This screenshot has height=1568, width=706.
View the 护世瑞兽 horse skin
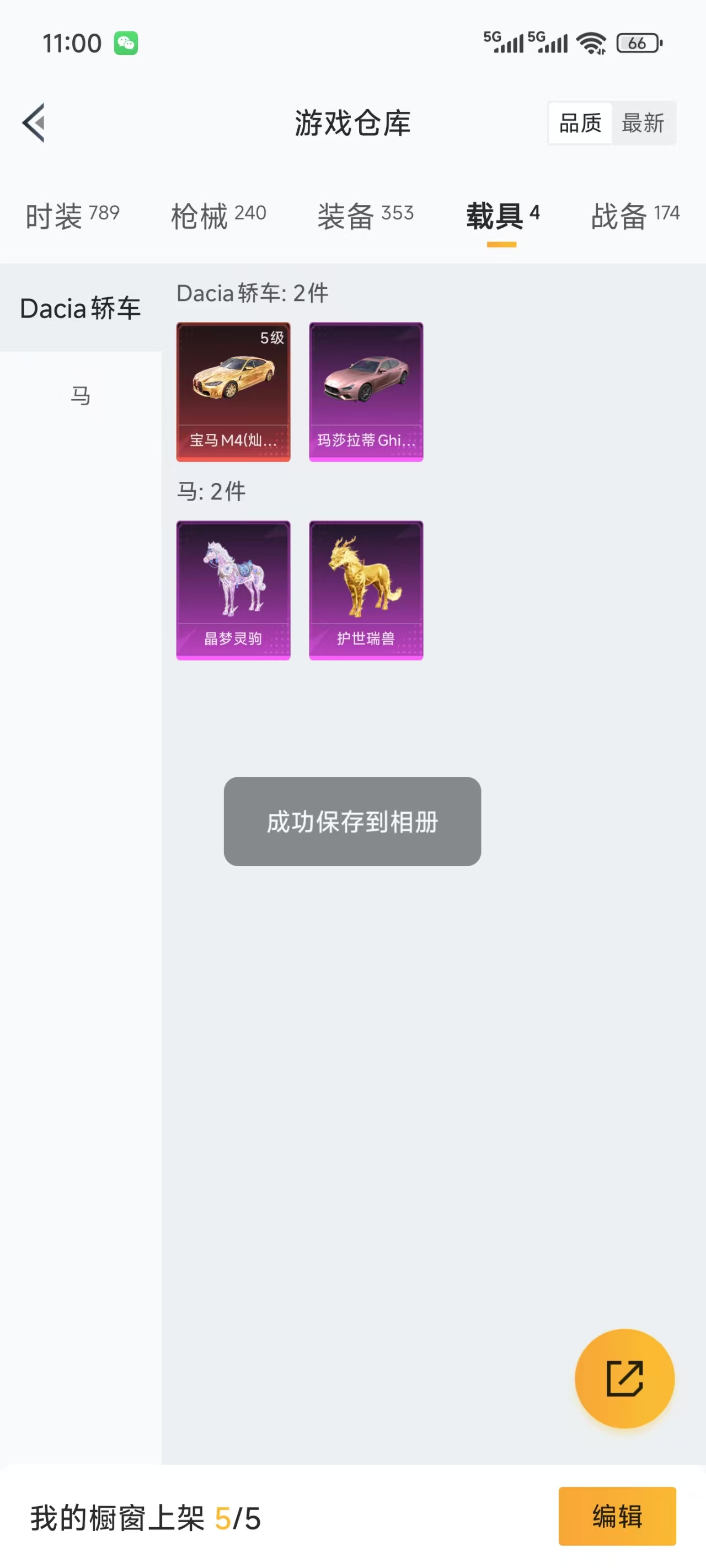366,590
